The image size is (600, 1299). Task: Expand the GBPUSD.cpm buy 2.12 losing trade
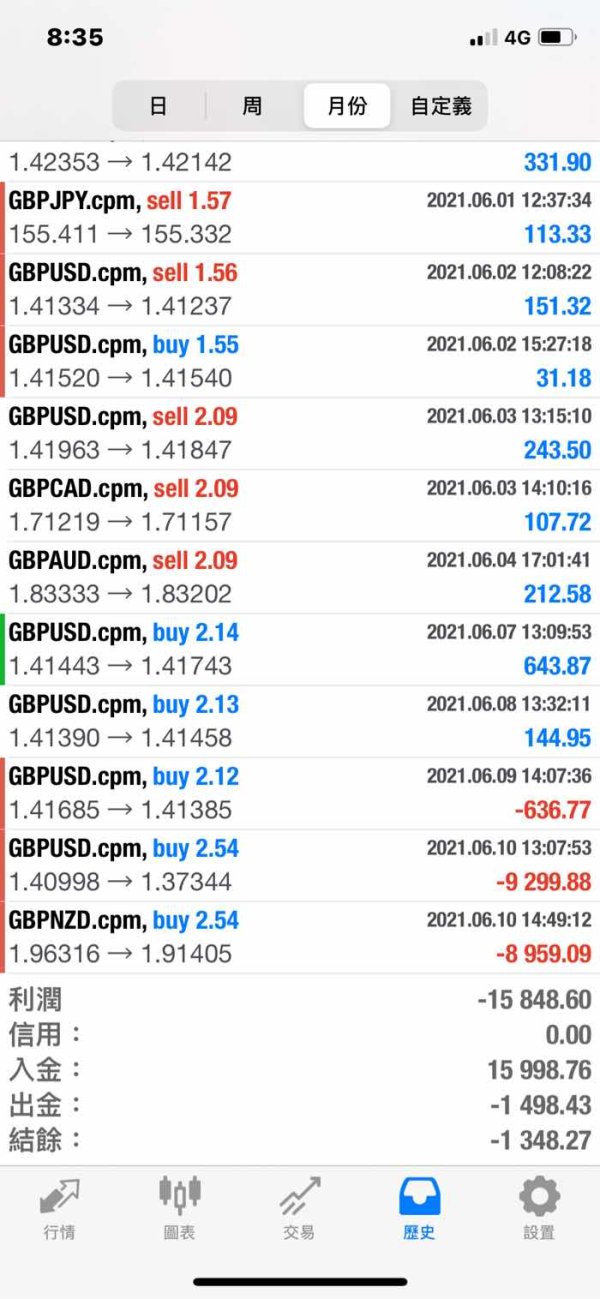coord(300,794)
